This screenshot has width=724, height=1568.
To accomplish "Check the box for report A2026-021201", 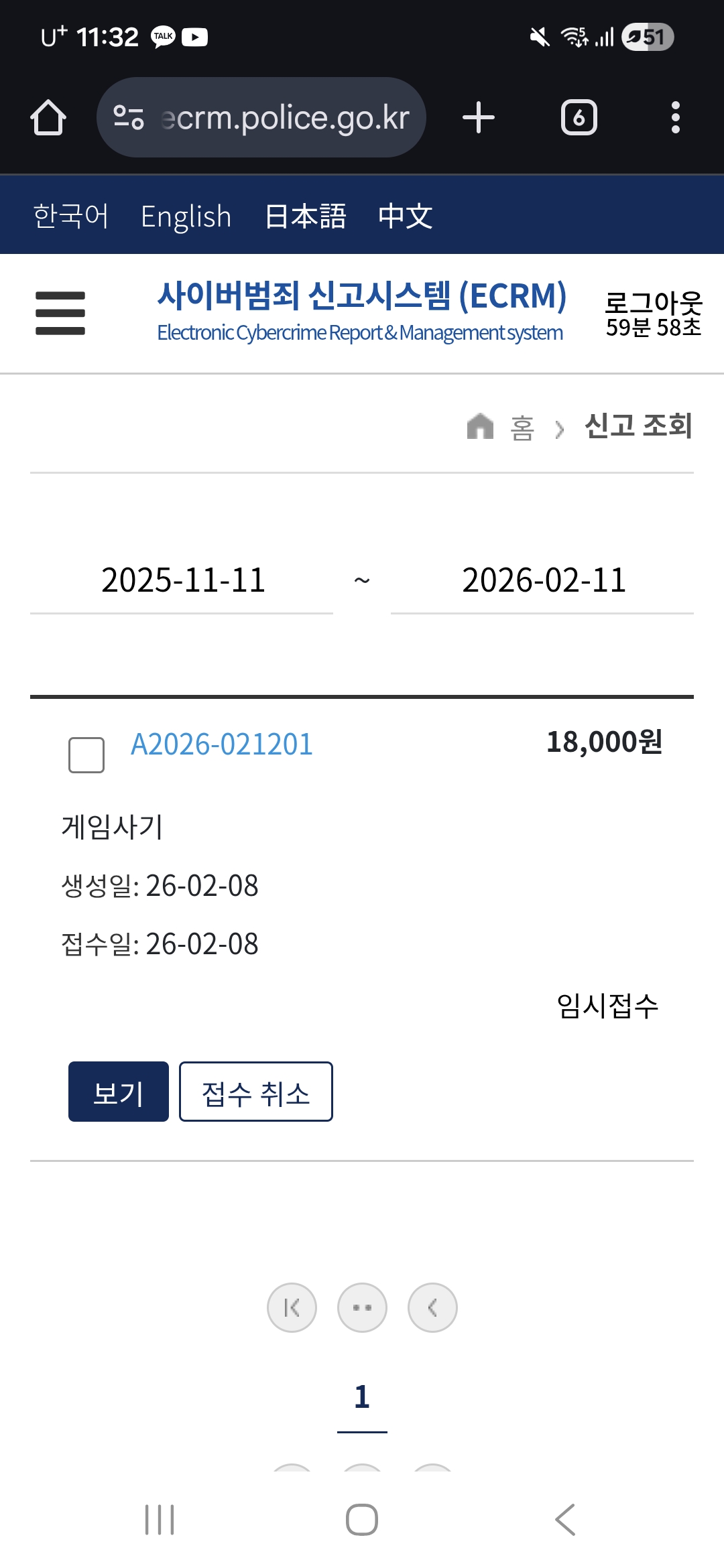I will click(x=86, y=755).
